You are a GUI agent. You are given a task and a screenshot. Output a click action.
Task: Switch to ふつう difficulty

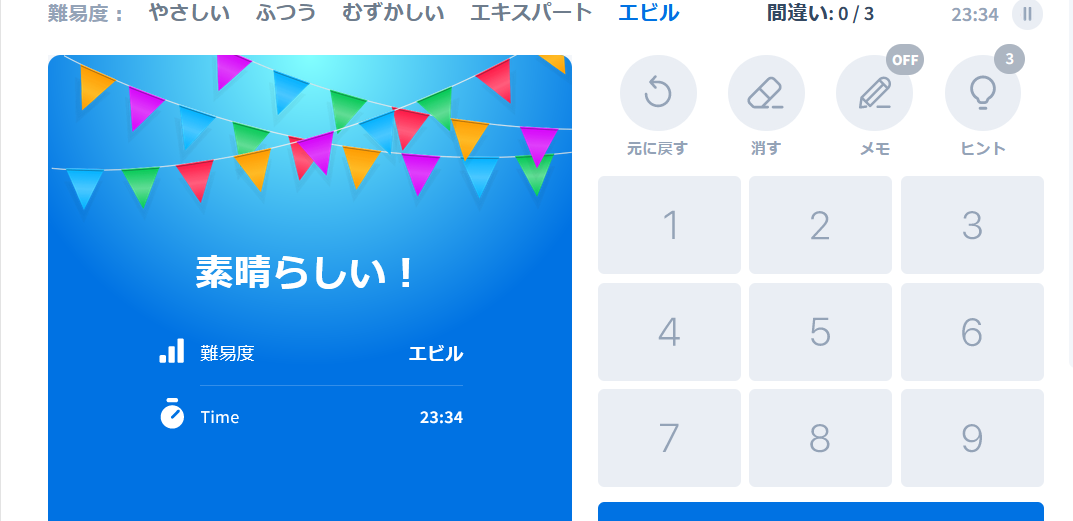(x=286, y=14)
